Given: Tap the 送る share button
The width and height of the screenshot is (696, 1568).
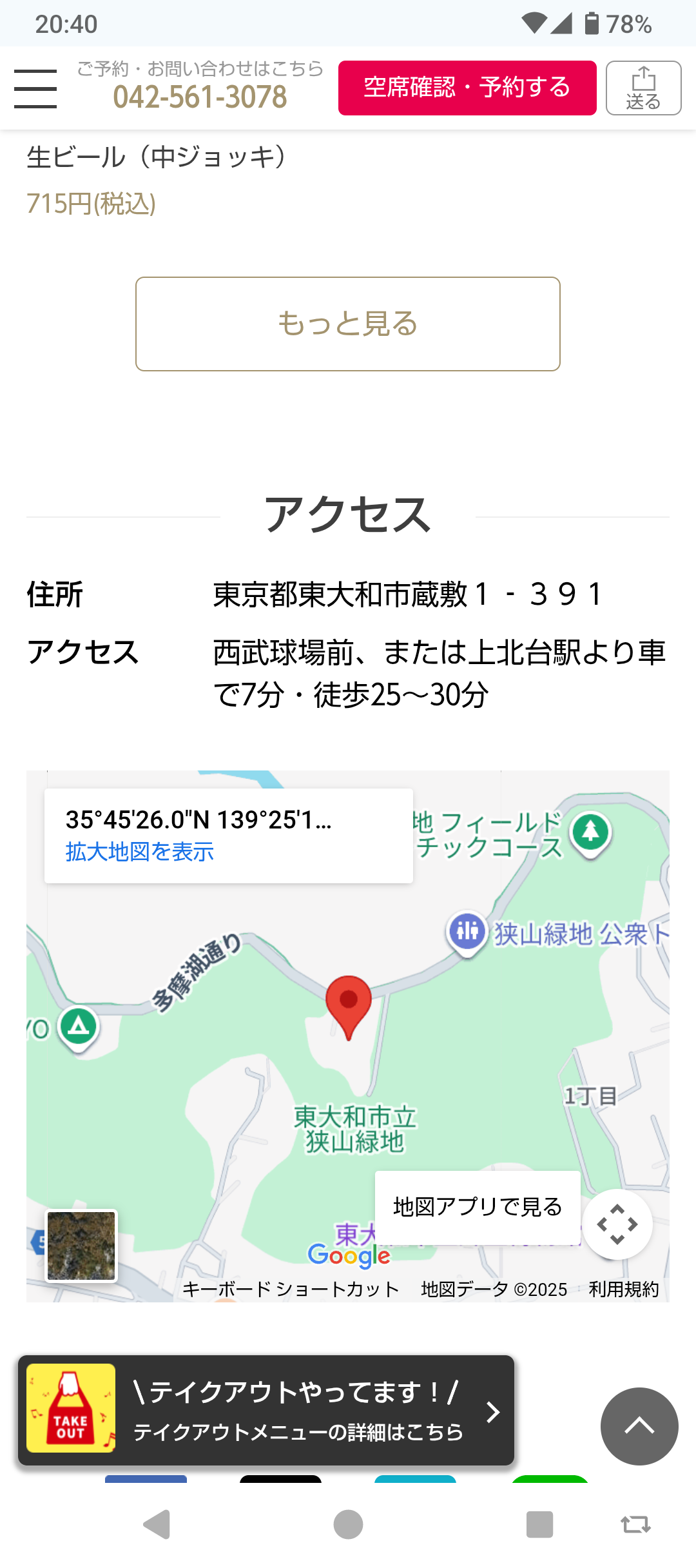Looking at the screenshot, I should click(x=643, y=88).
